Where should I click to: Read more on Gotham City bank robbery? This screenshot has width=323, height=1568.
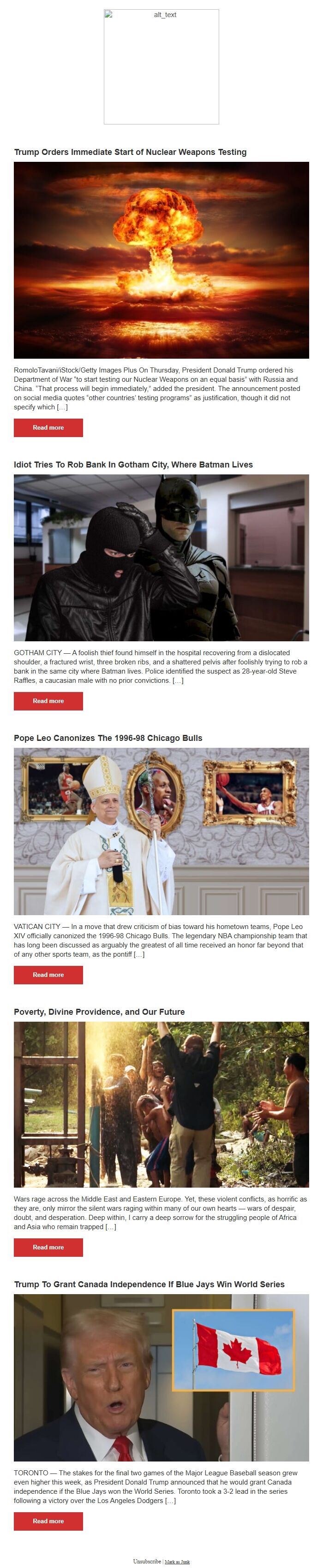[x=48, y=701]
